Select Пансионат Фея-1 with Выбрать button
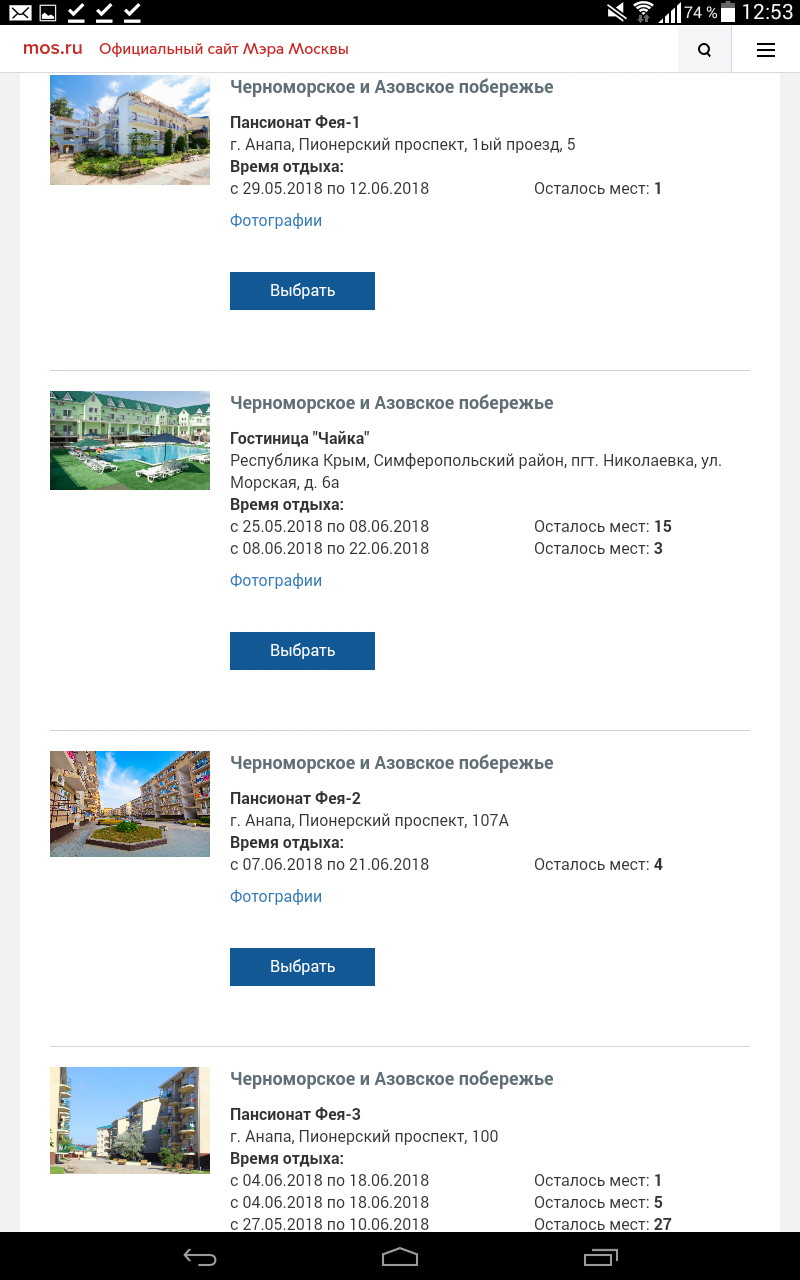This screenshot has width=800, height=1280. [302, 291]
